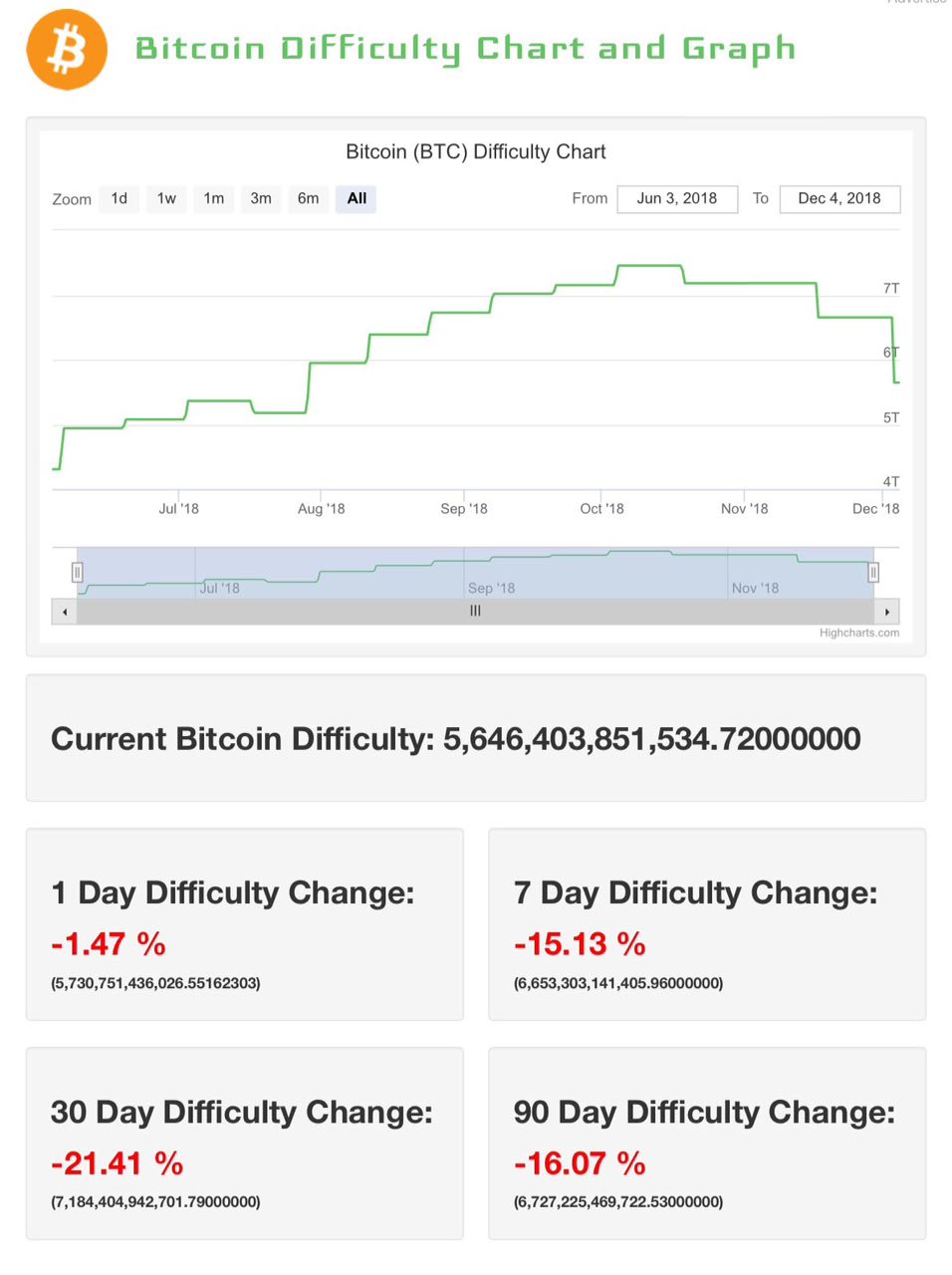The height and width of the screenshot is (1275, 952).
Task: Tap the navigator's right scroll arrow
Action: pos(887,612)
